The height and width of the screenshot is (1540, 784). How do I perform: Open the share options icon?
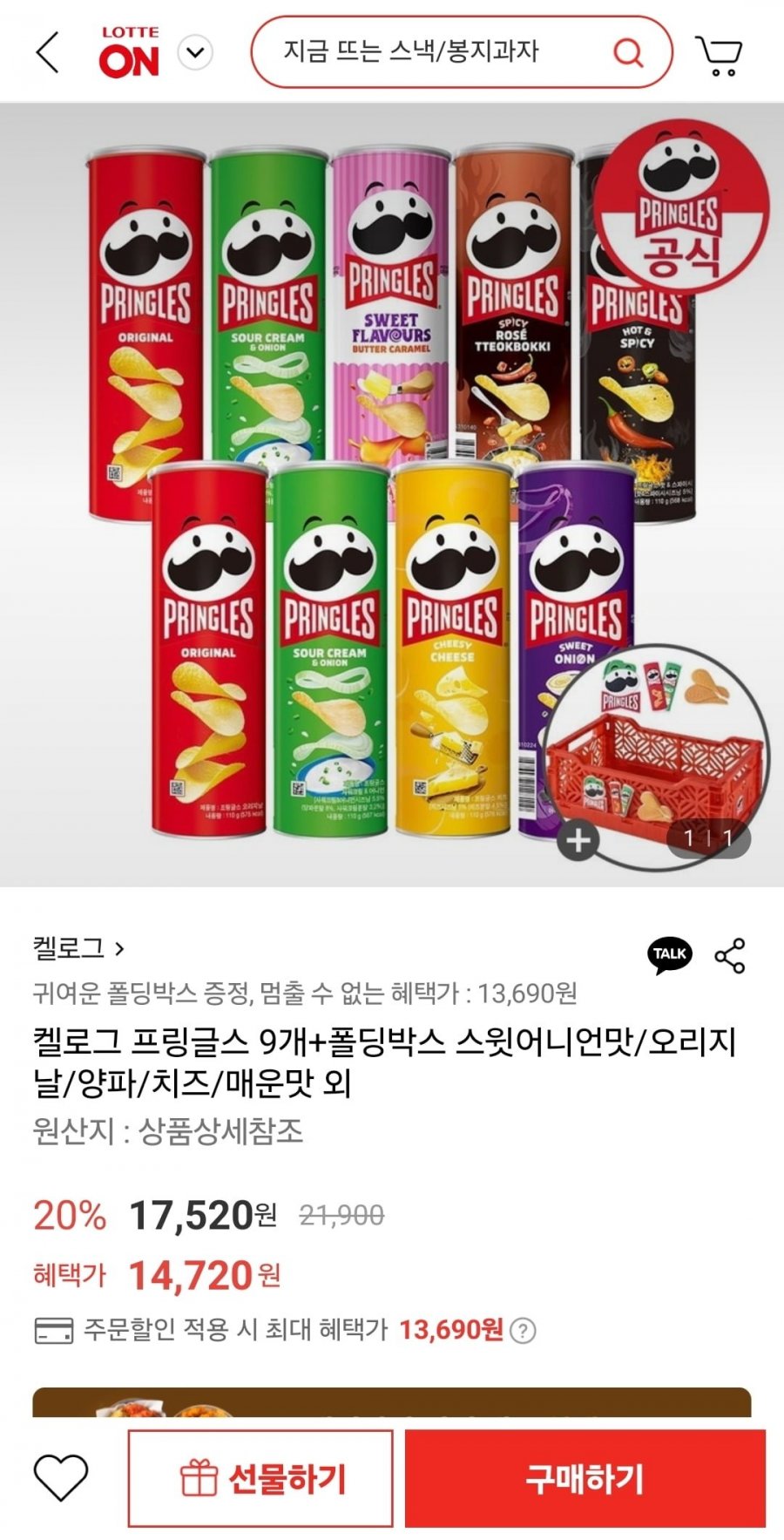tap(730, 955)
